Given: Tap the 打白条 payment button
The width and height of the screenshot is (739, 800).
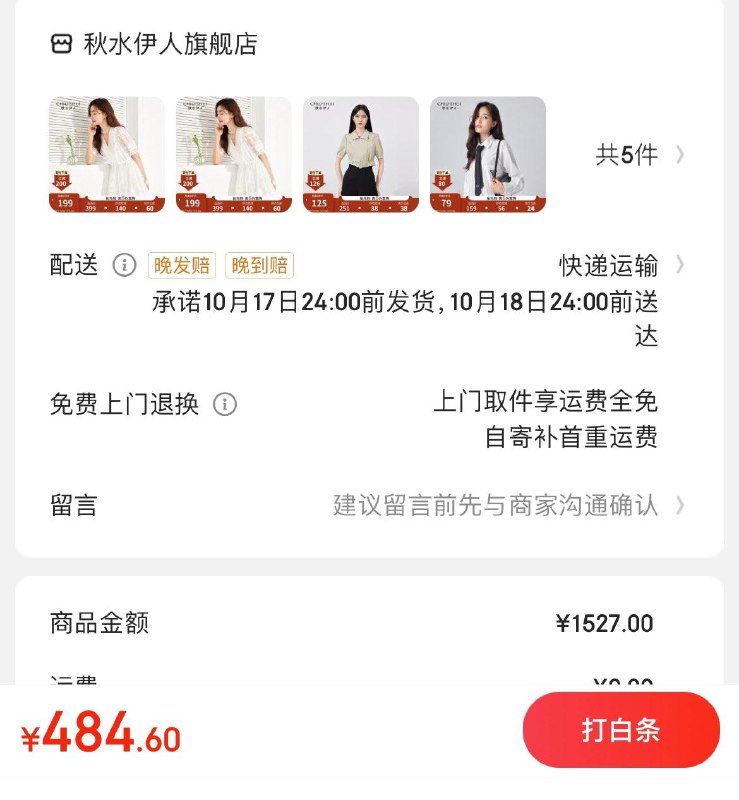Looking at the screenshot, I should click(x=620, y=730).
